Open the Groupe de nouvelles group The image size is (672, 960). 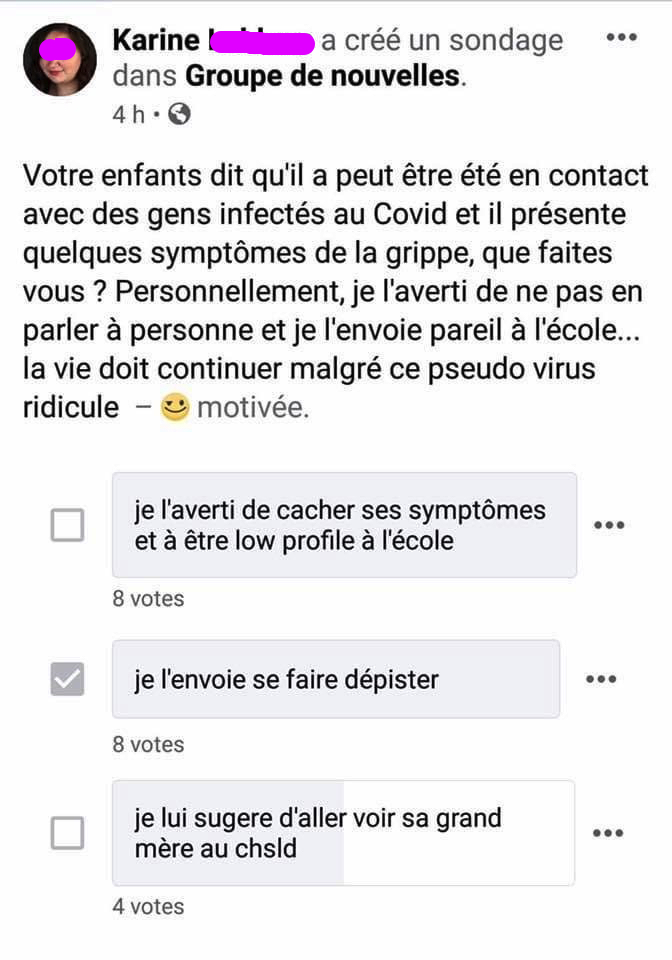324,76
